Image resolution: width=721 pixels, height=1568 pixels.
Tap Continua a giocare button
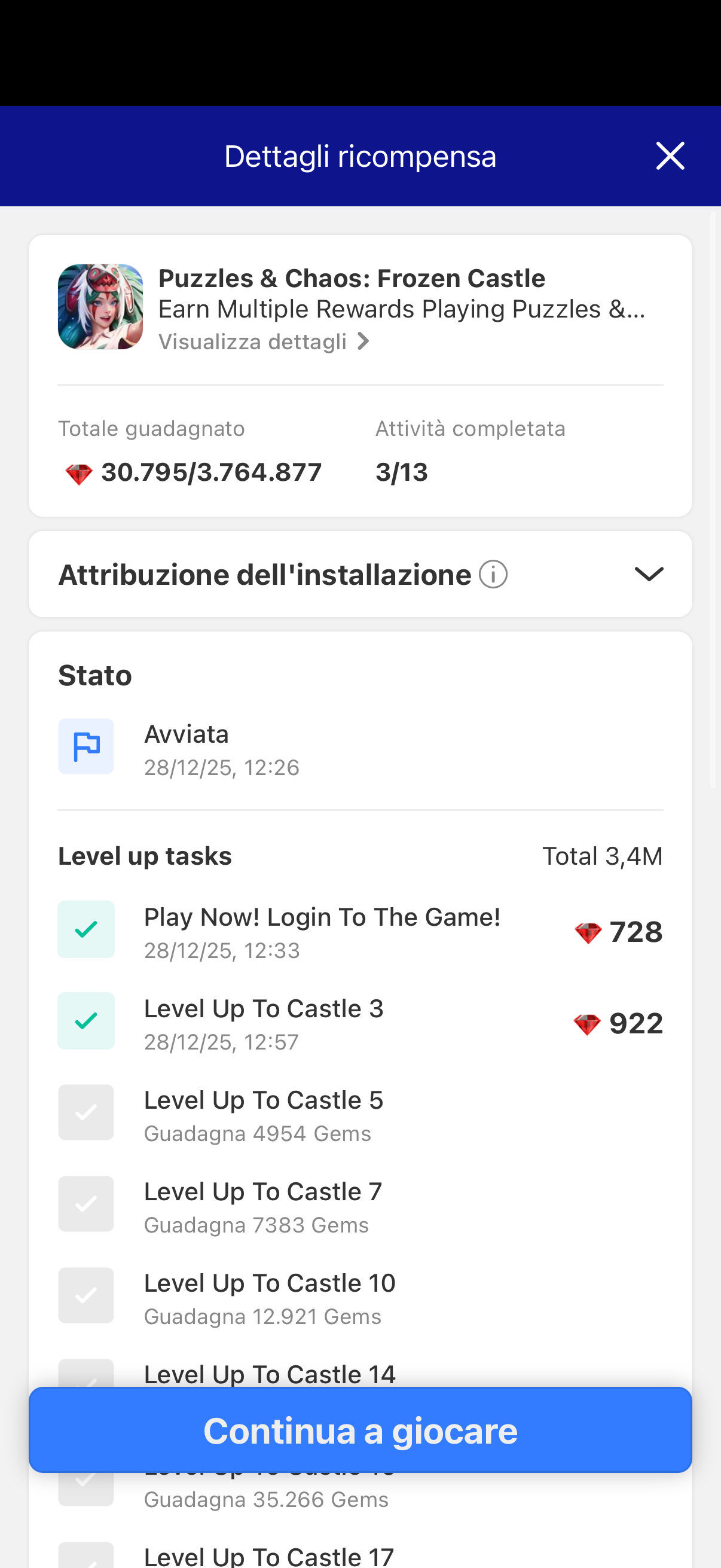point(360,1430)
